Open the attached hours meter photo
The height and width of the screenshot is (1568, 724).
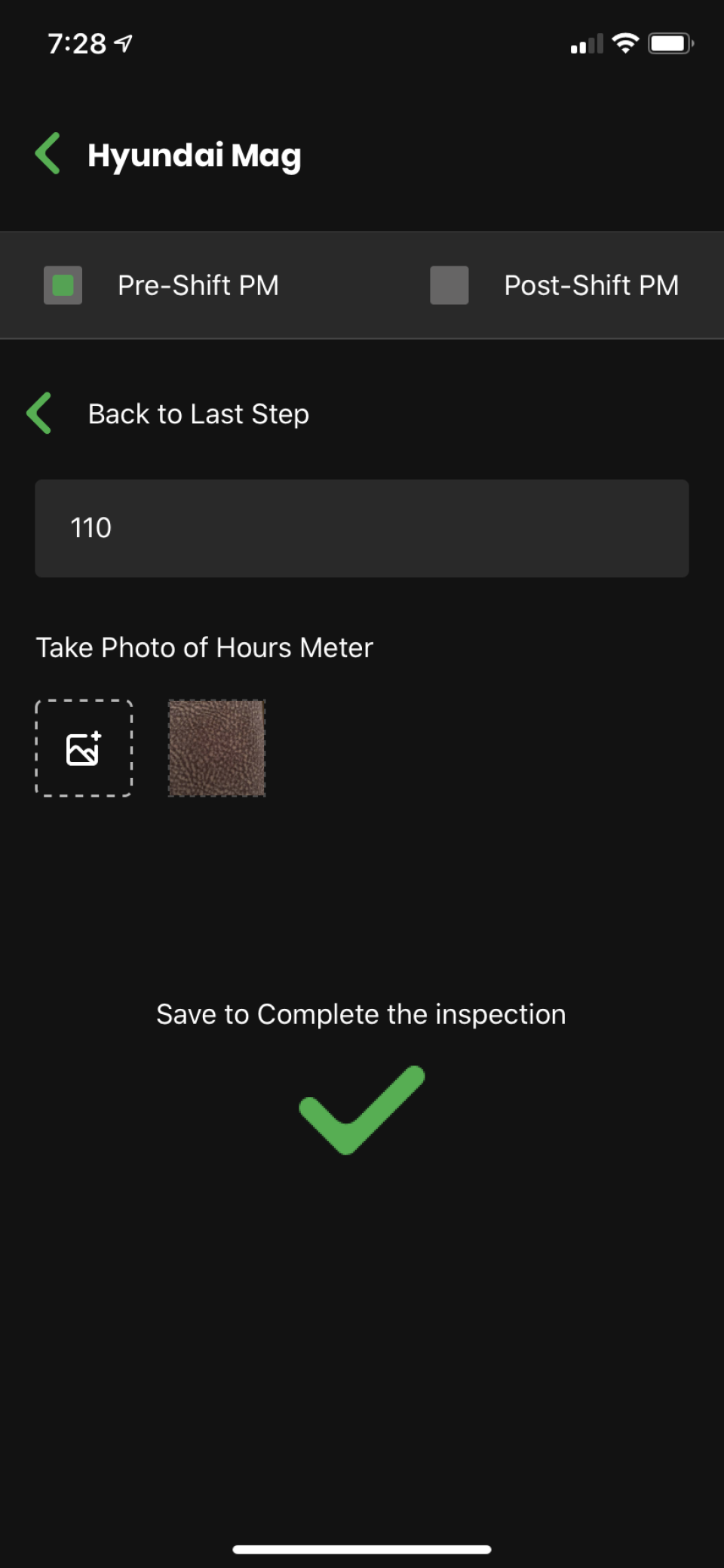[216, 748]
